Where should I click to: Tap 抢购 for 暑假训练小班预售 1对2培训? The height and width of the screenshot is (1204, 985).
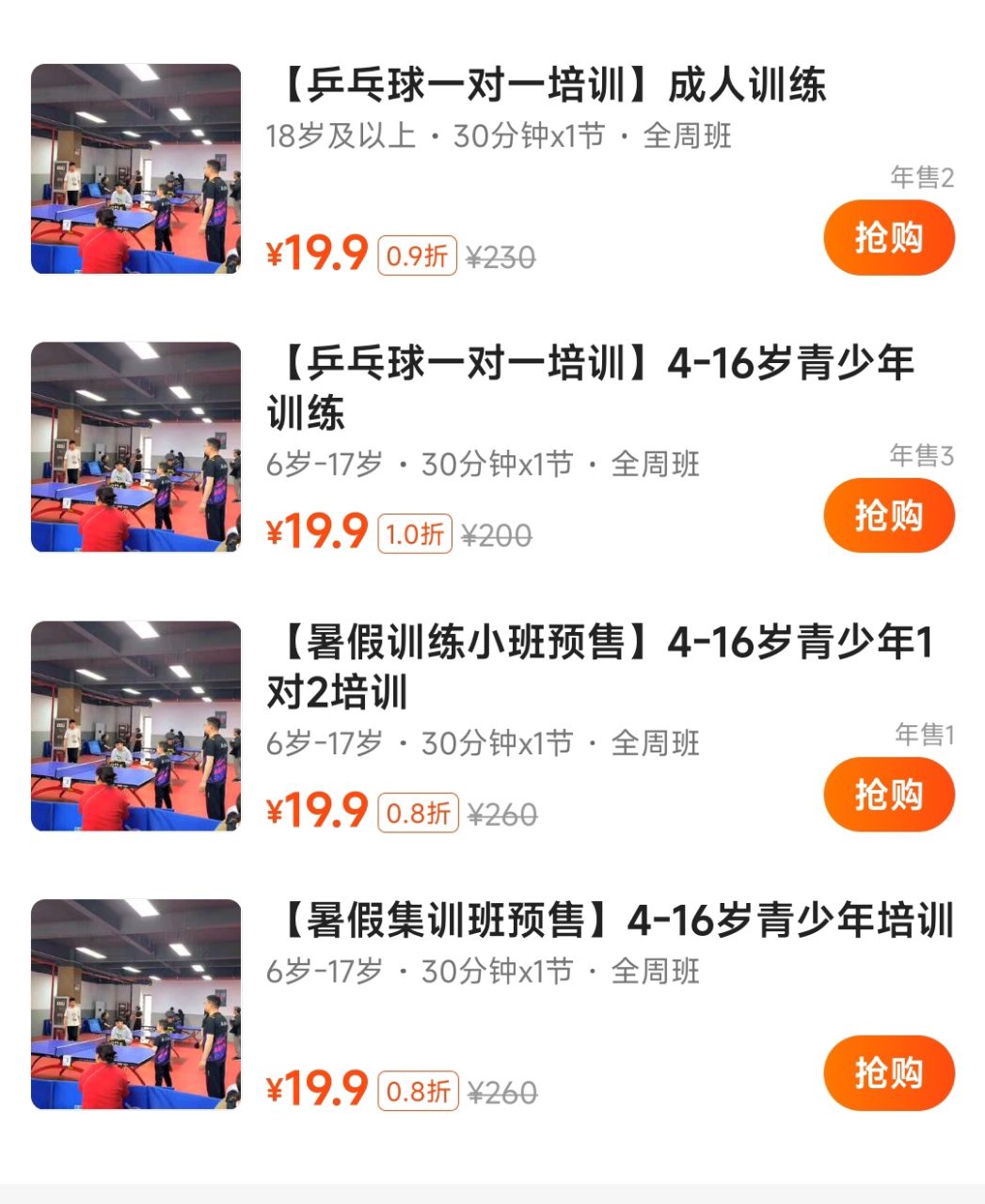888,795
